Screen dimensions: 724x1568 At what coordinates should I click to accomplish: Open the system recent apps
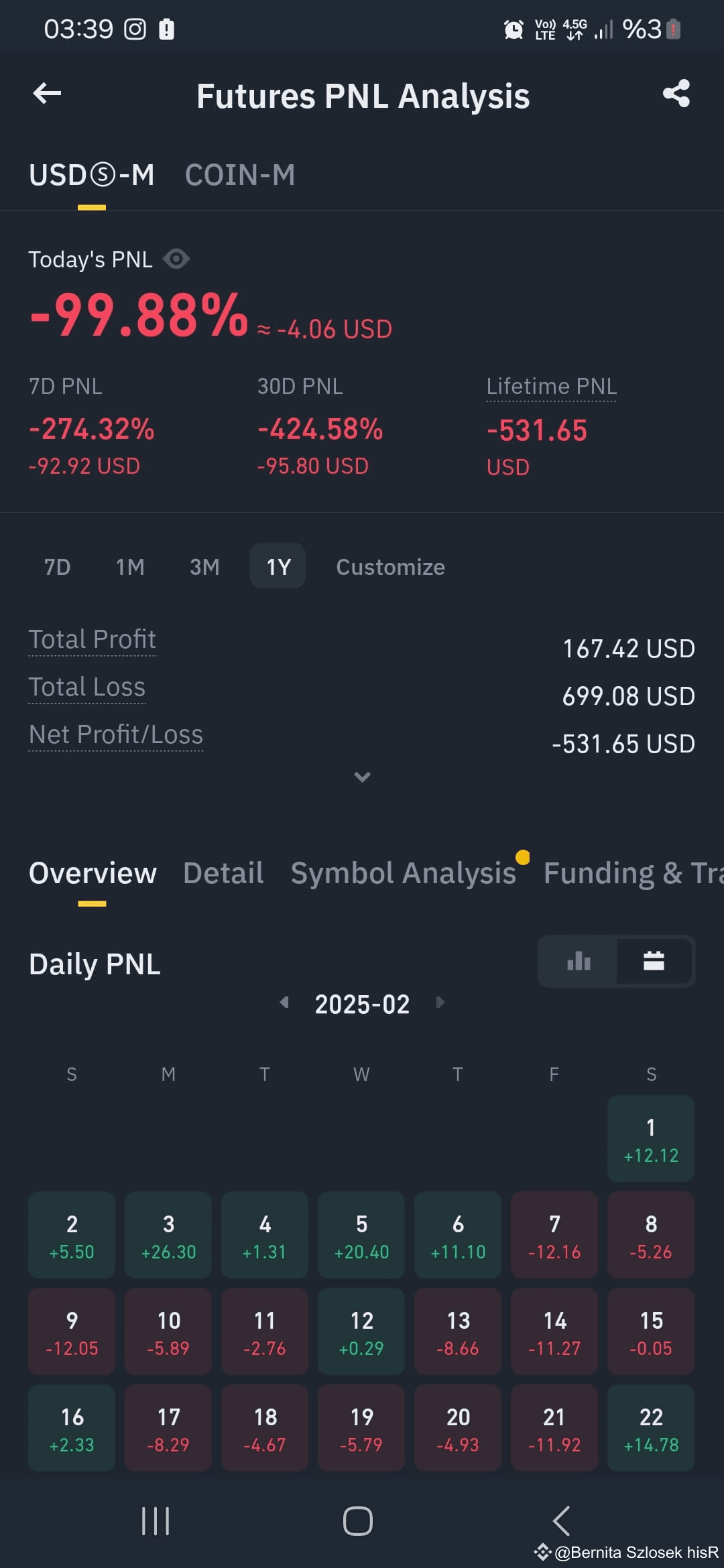[156, 1521]
